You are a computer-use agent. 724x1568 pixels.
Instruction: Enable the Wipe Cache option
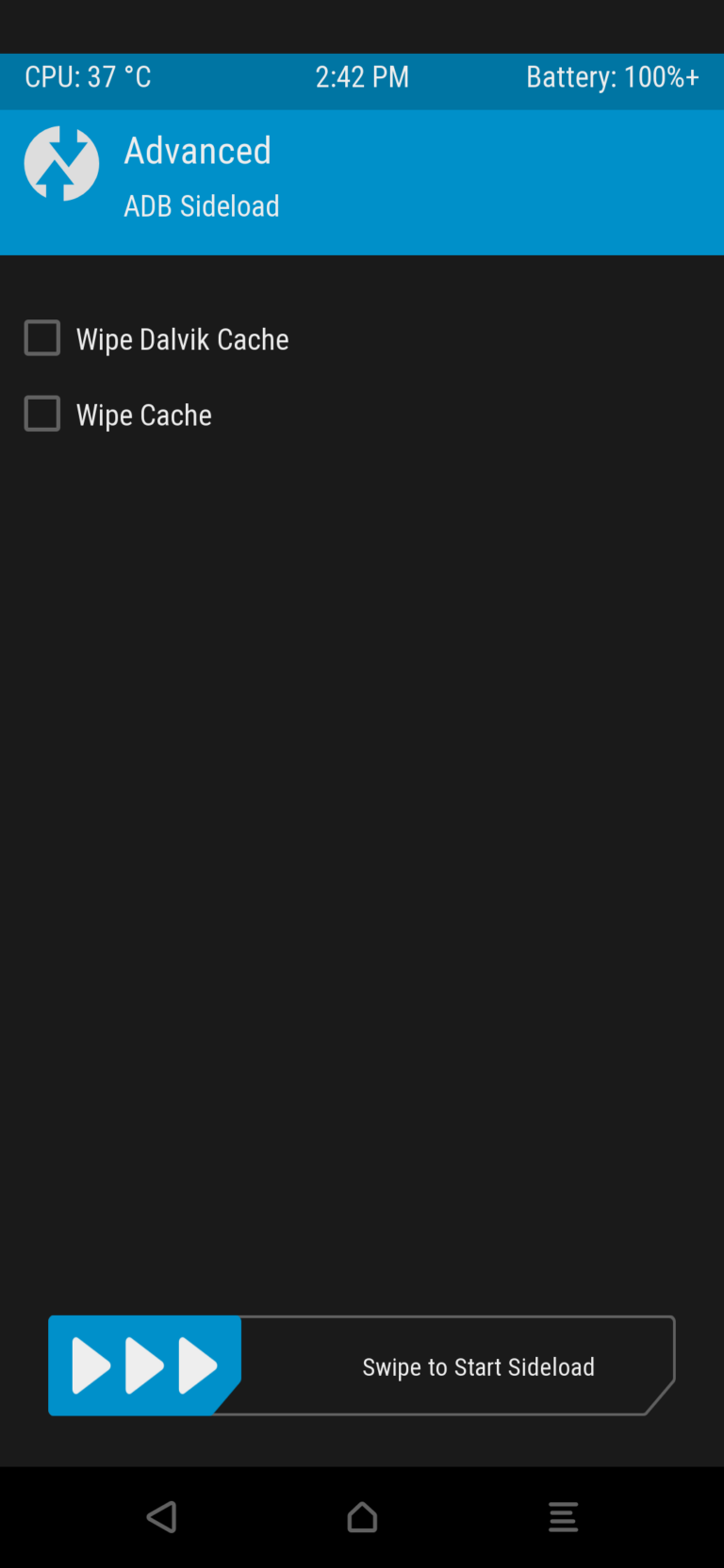[41, 413]
